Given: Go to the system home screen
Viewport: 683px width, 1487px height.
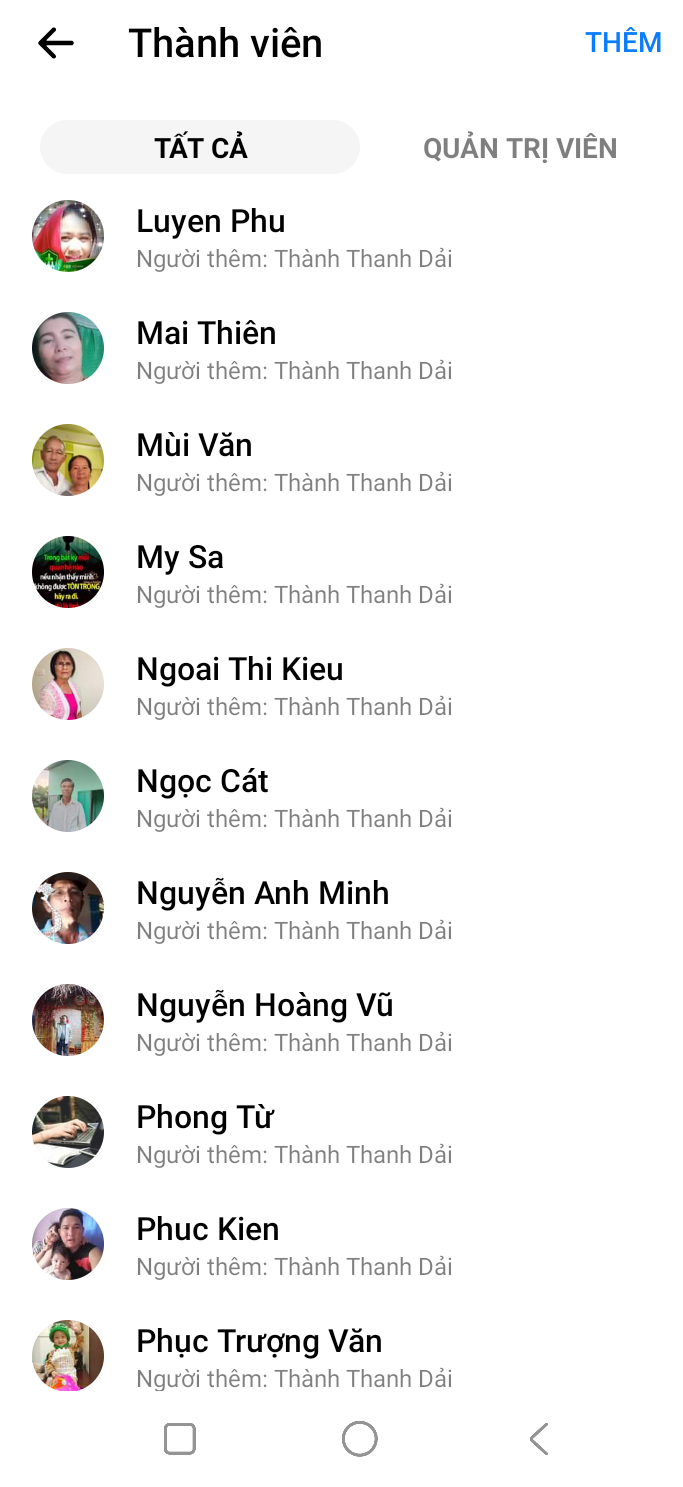Looking at the screenshot, I should pyautogui.click(x=359, y=1439).
